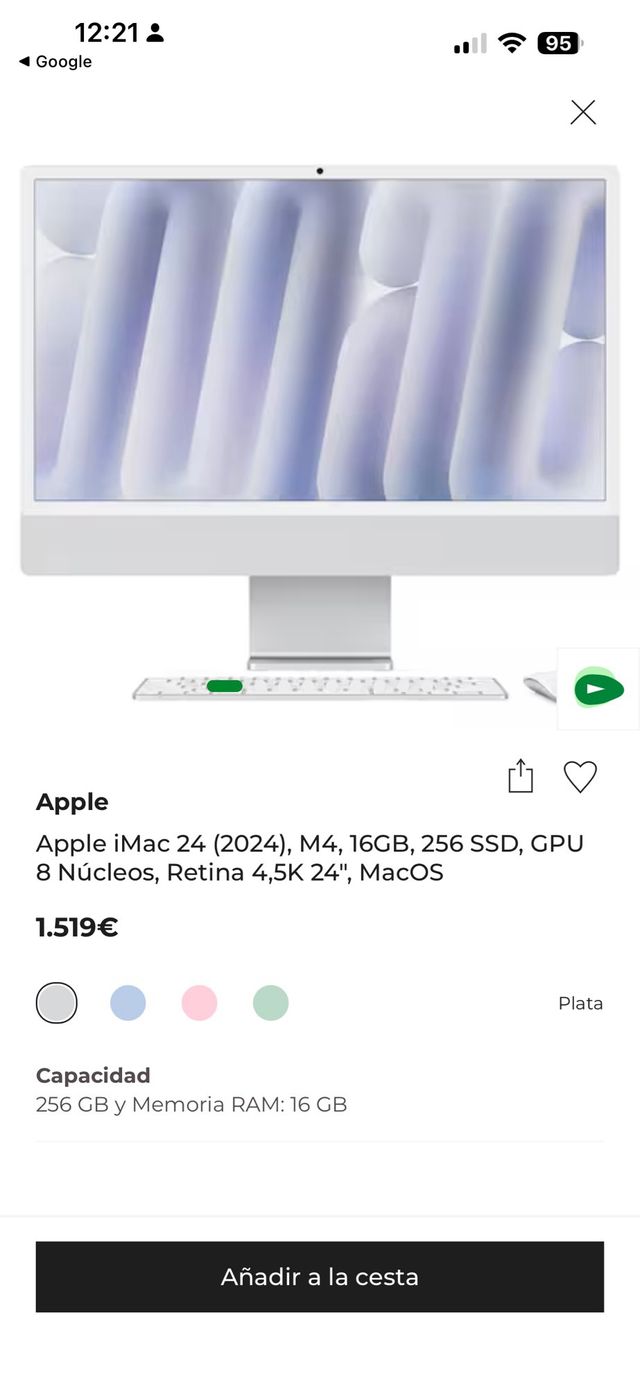Close the product detail view
Screen dimensions: 640x1387
pos(583,112)
